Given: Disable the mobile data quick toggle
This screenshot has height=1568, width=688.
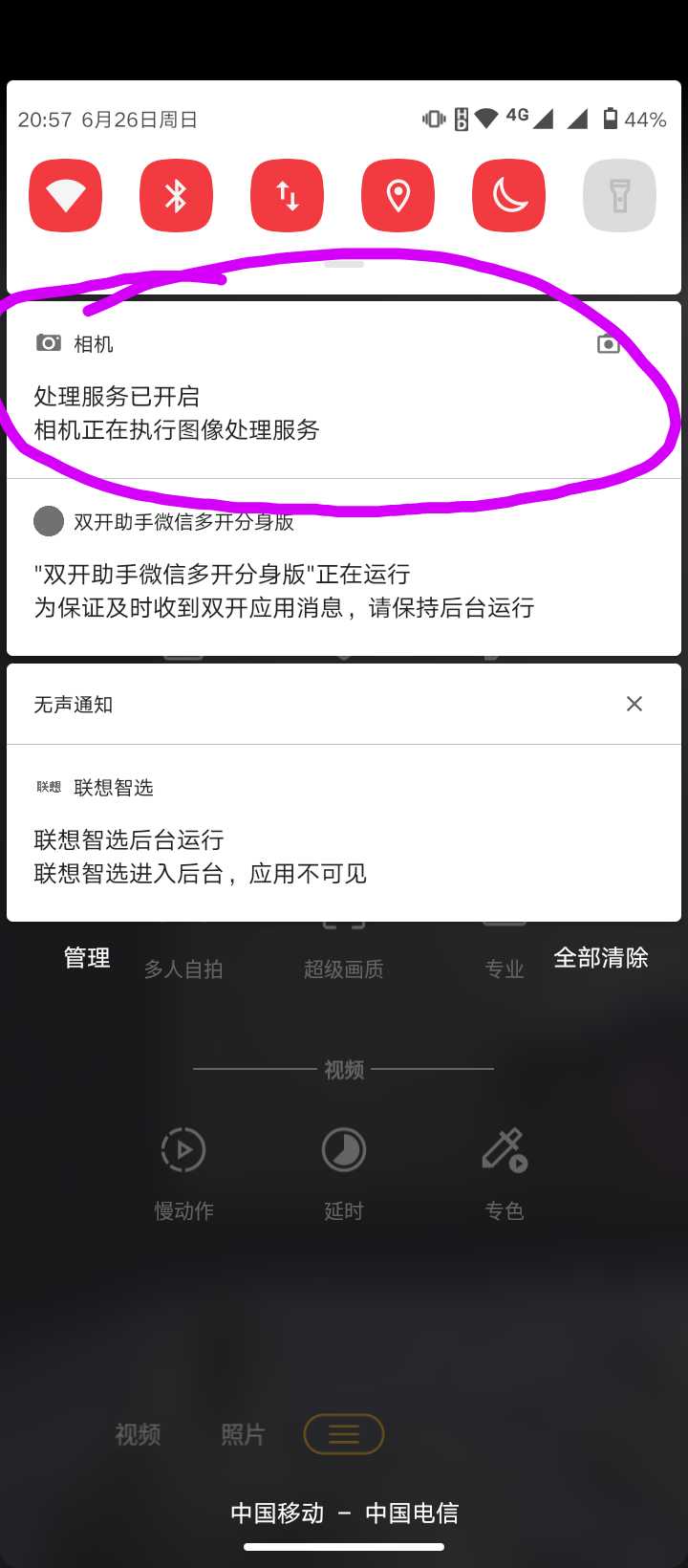Looking at the screenshot, I should (x=287, y=196).
